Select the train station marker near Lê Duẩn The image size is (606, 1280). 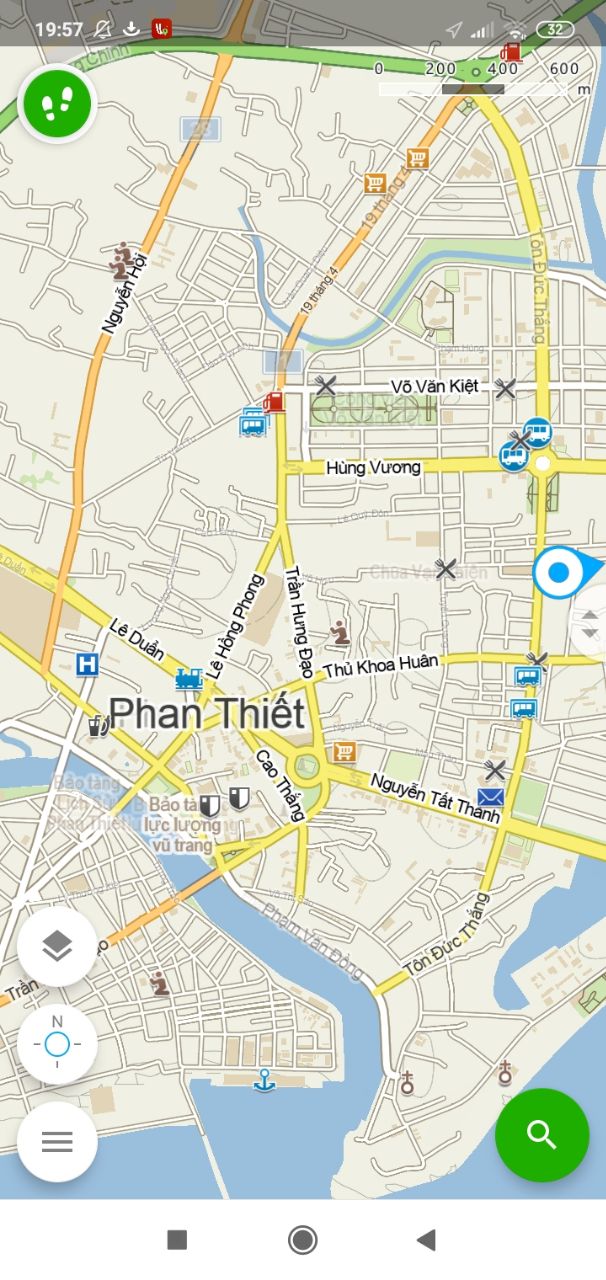(188, 678)
